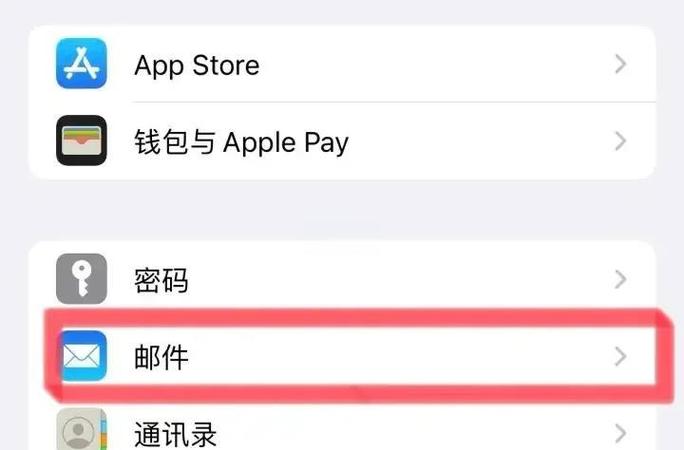684x450 pixels.
Task: Open the App Store settings row
Action: [x=340, y=65]
